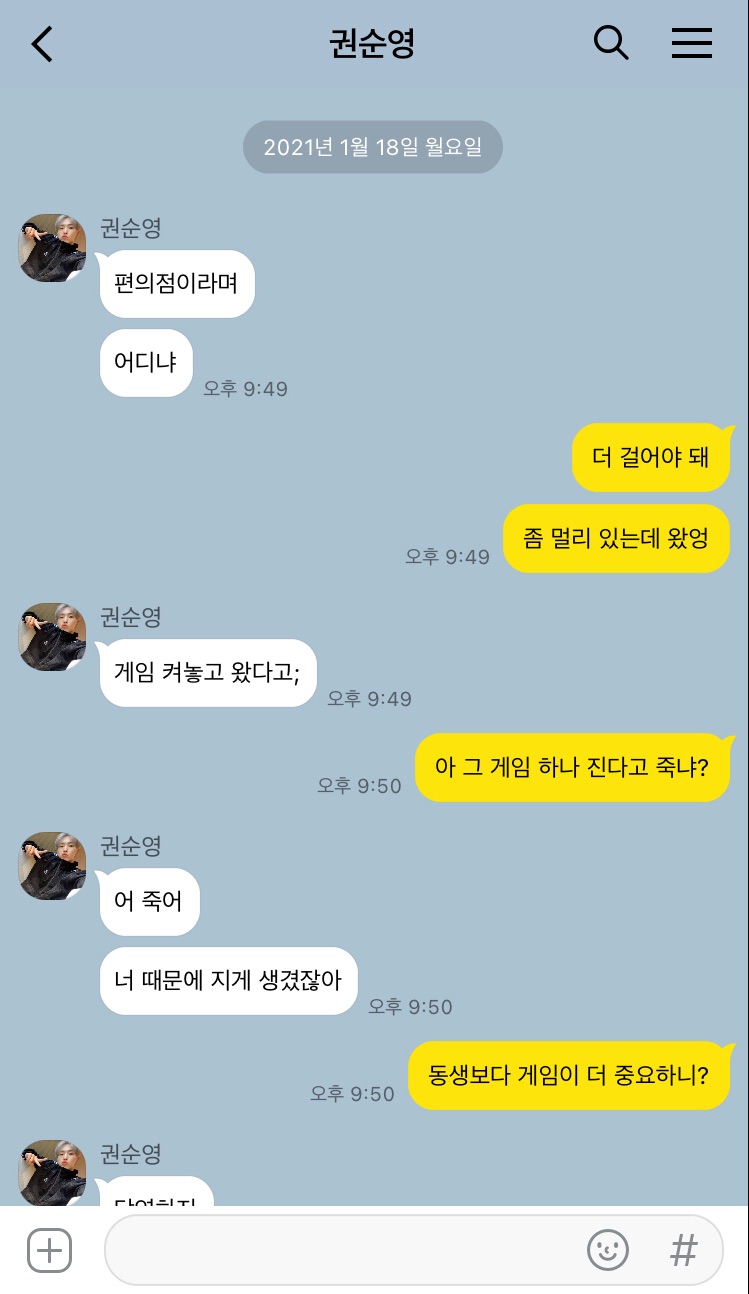
Task: Tap the plus icon to attach files
Action: (x=48, y=1249)
